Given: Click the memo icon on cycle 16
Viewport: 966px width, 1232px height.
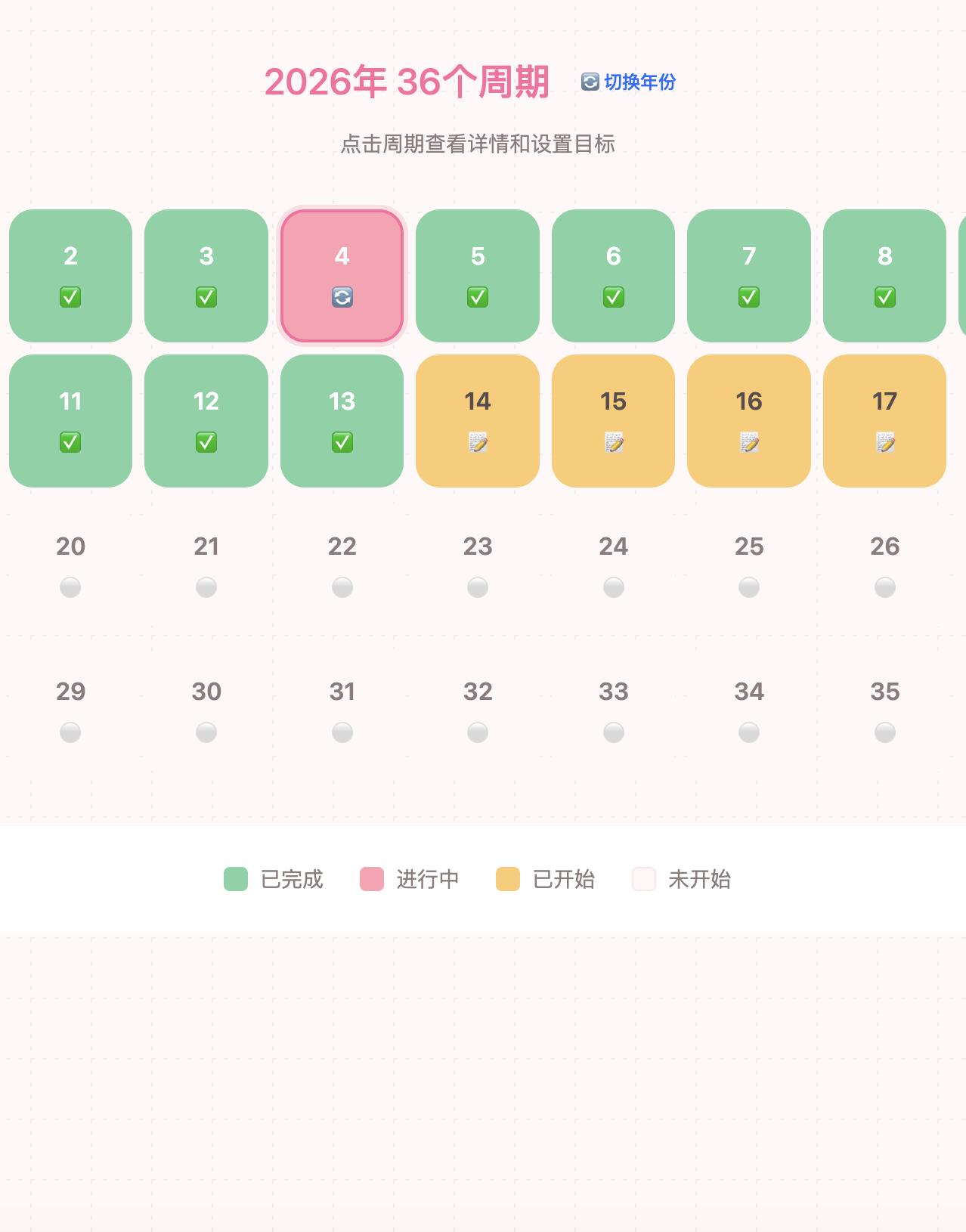Looking at the screenshot, I should pyautogui.click(x=748, y=444).
